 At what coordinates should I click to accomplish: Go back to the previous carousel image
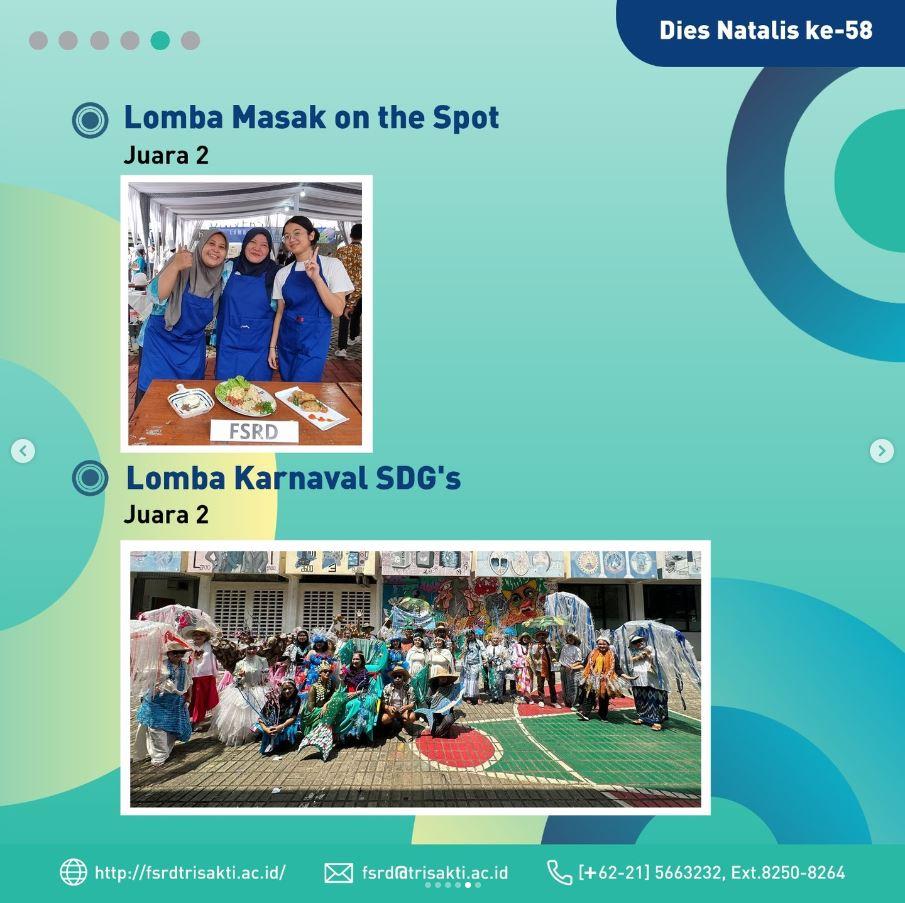click(23, 451)
